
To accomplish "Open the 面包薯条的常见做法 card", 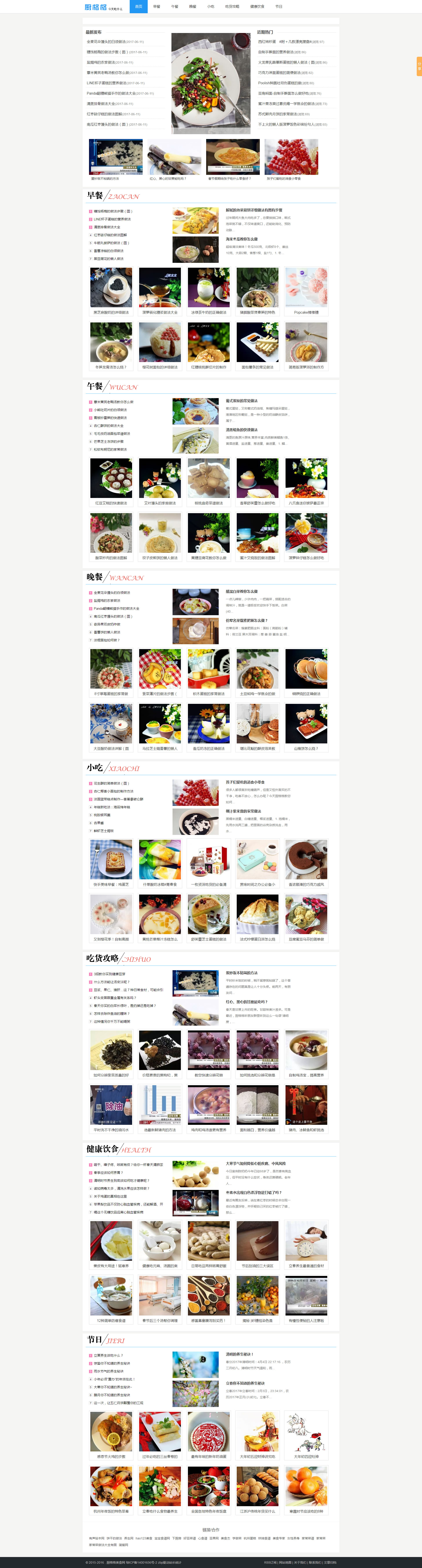I will 257,367.
